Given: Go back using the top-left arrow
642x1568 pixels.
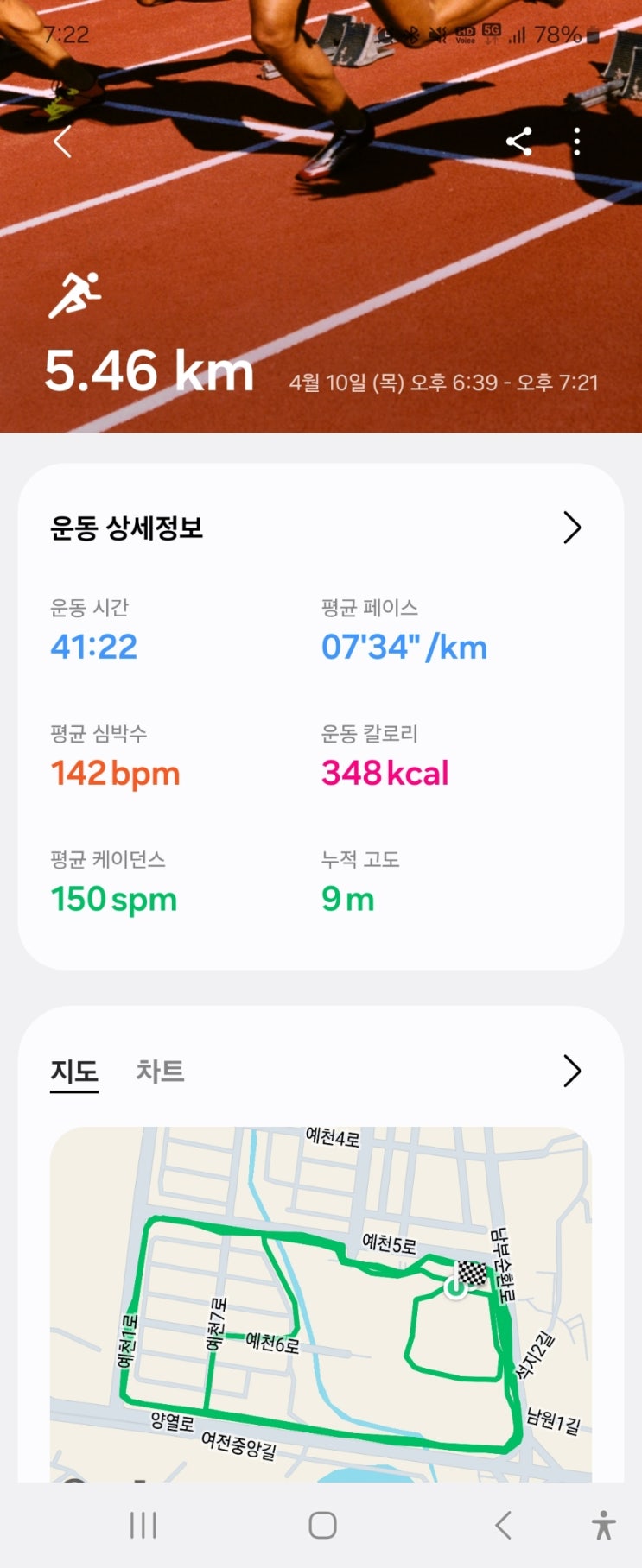Looking at the screenshot, I should pyautogui.click(x=62, y=142).
